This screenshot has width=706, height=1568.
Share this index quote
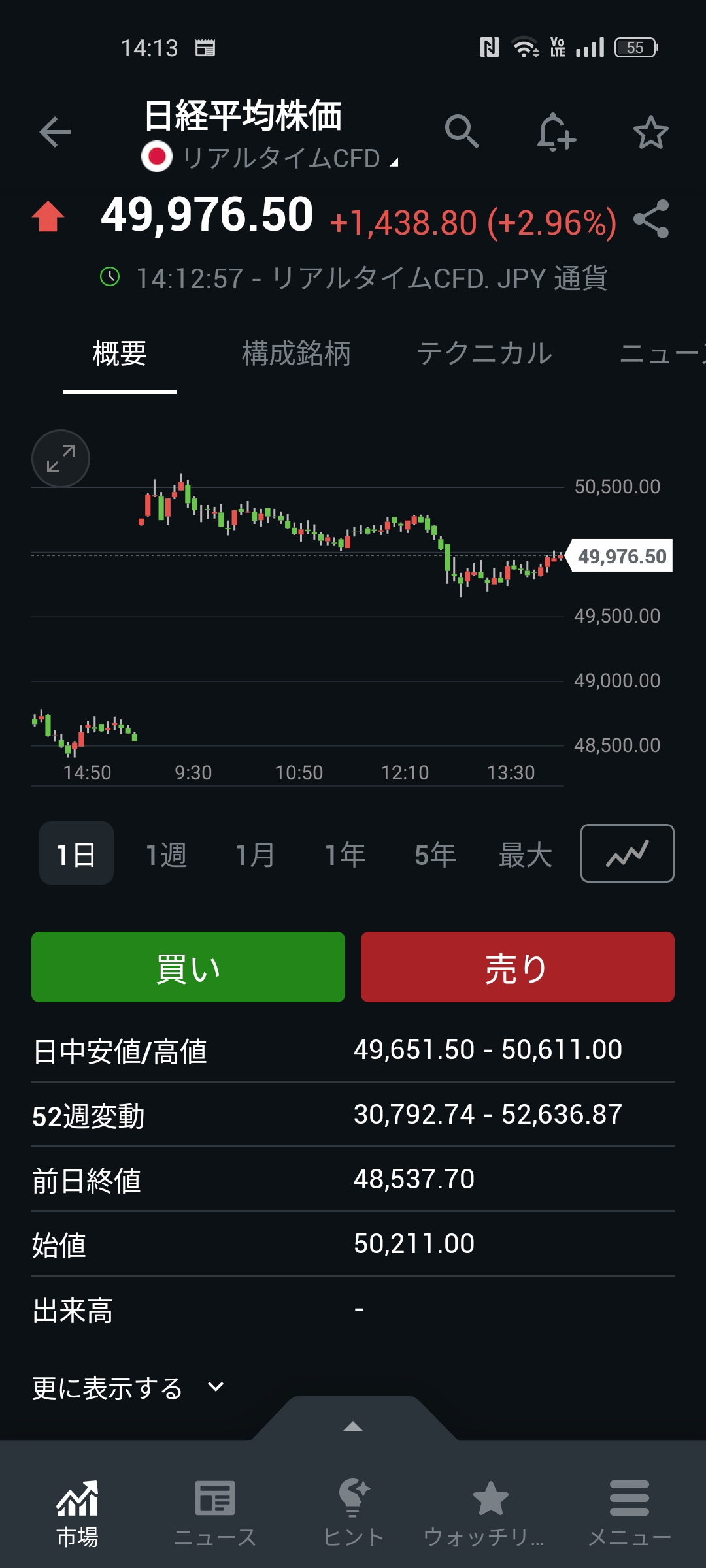tap(651, 219)
